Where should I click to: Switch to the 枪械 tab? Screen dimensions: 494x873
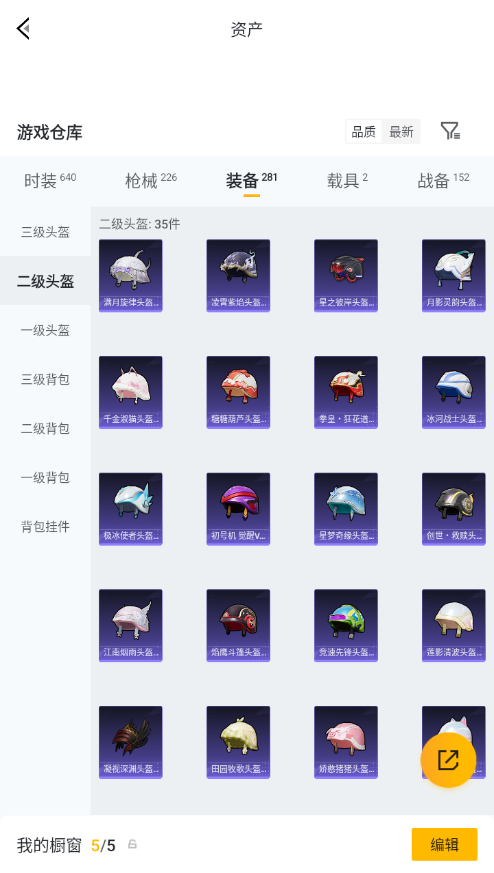pos(150,180)
